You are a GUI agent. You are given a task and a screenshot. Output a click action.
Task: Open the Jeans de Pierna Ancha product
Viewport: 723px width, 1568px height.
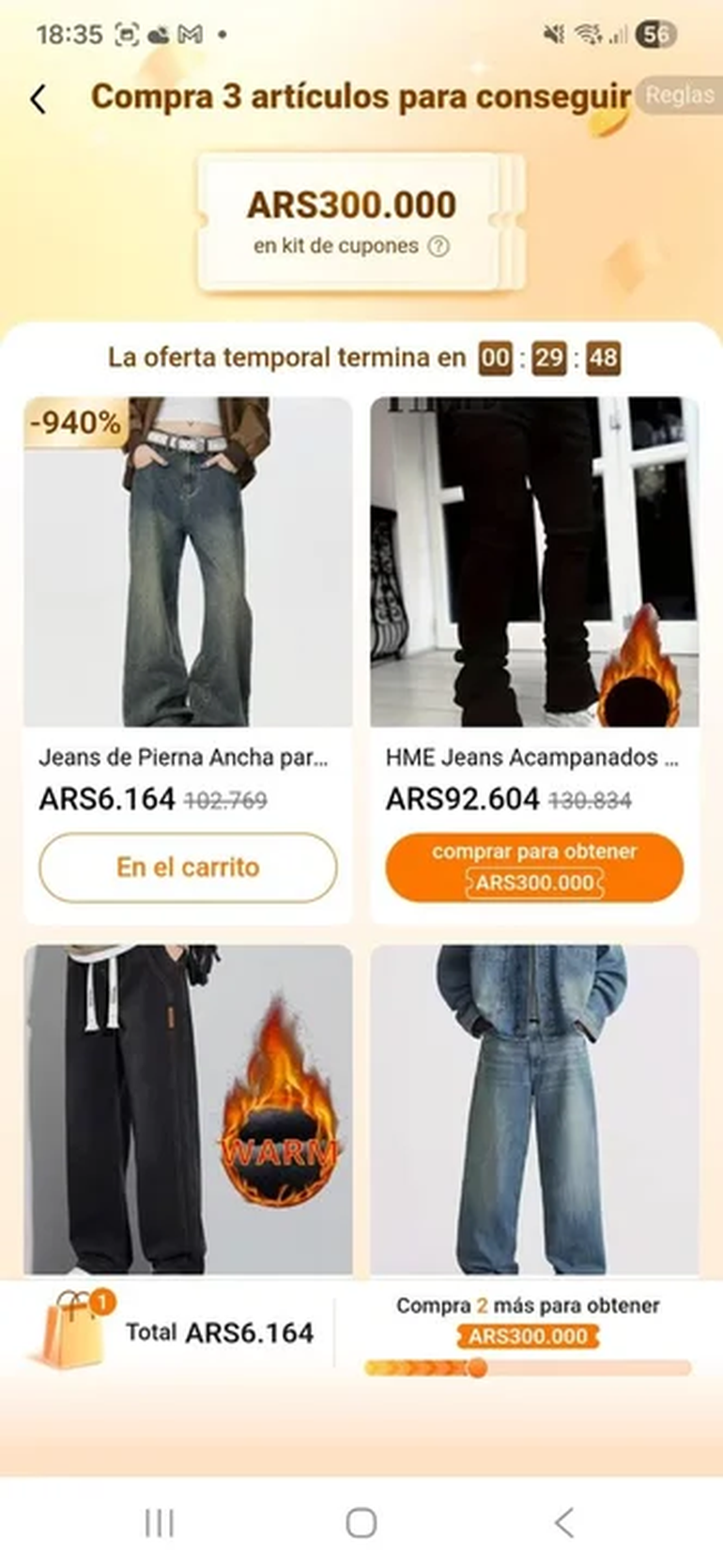coord(188,561)
